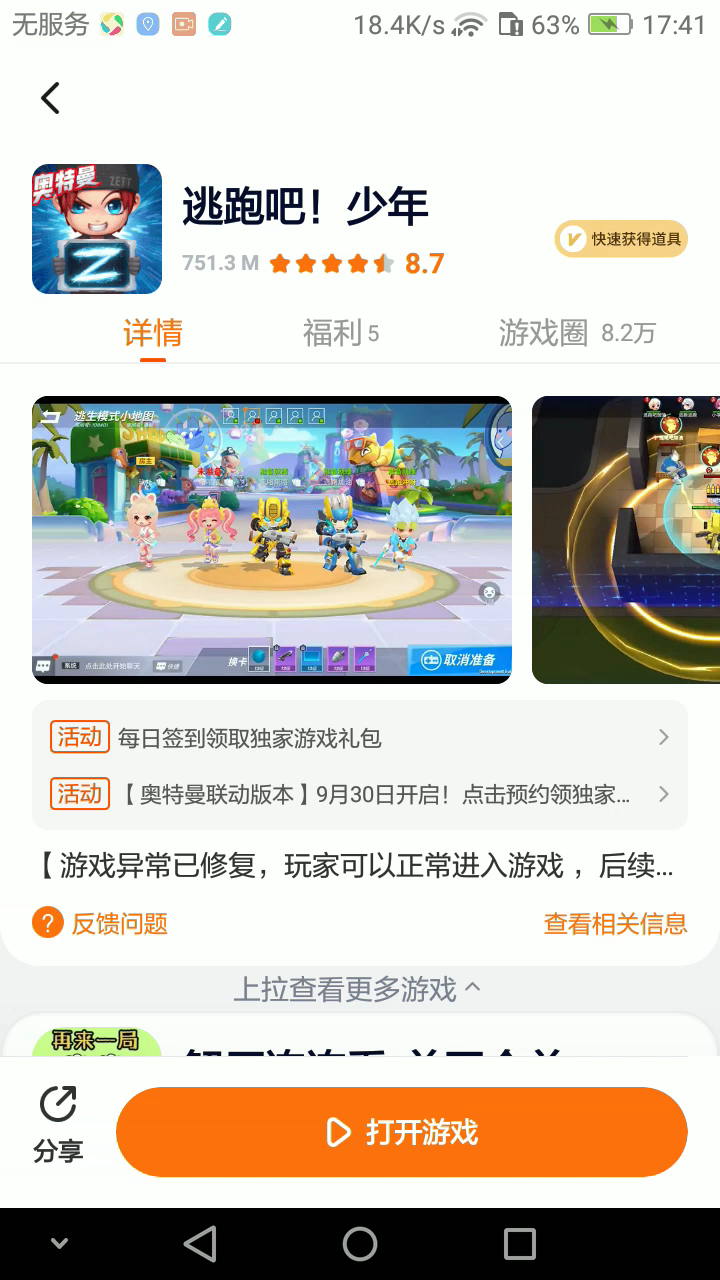
Task: Tap the 快速获得道具 badge
Action: coord(621,239)
